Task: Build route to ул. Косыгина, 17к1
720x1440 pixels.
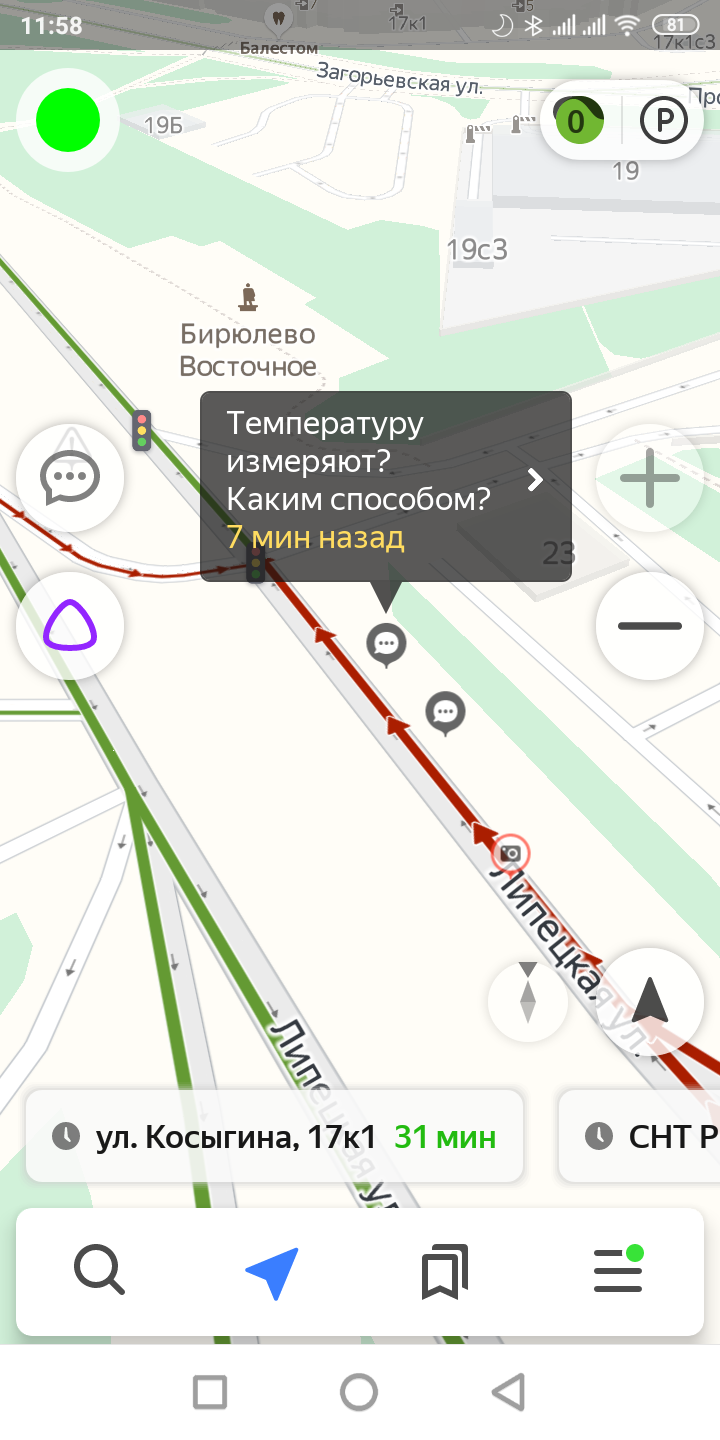Action: click(x=274, y=1136)
